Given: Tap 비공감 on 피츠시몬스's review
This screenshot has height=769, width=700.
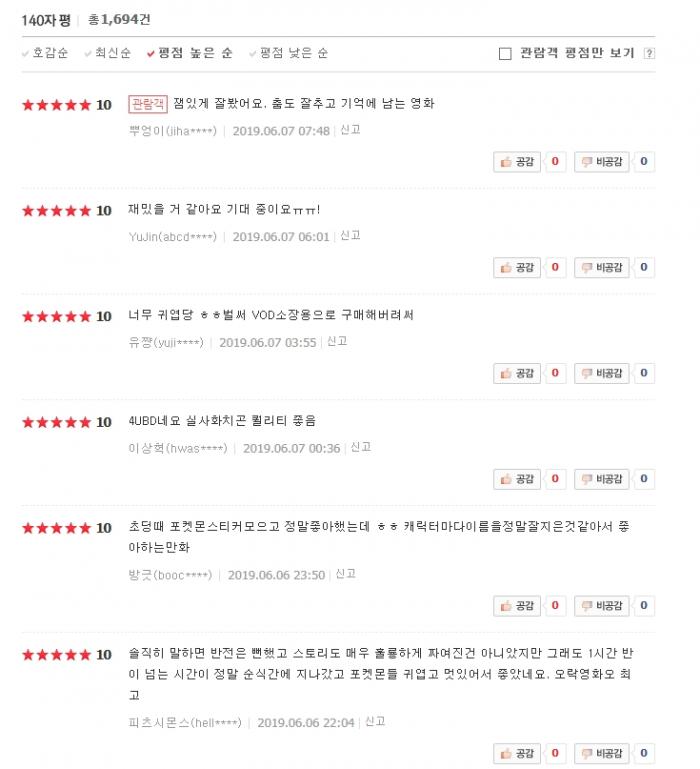Looking at the screenshot, I should (601, 752).
